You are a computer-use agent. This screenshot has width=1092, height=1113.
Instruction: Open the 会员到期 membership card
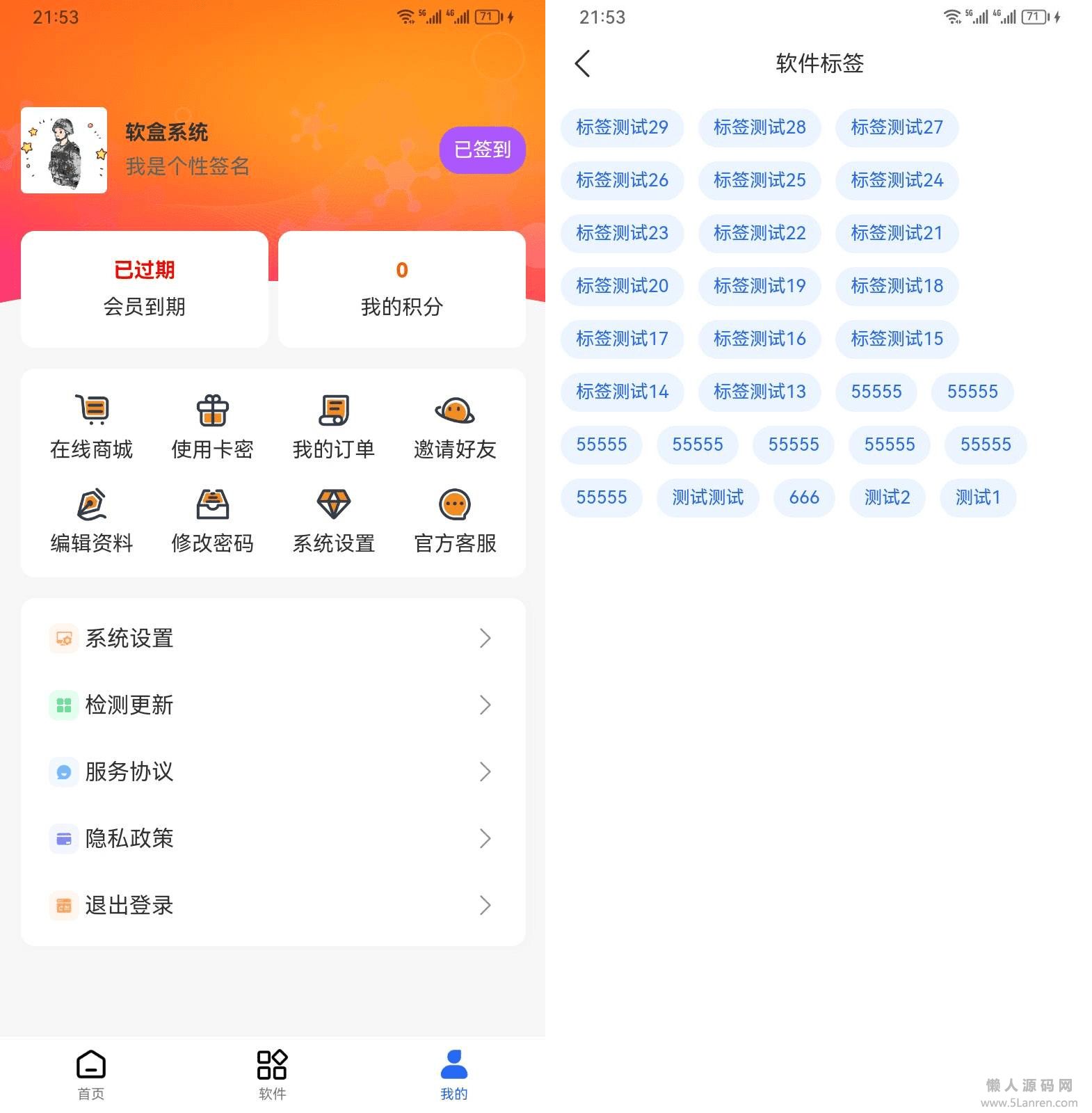coord(145,289)
